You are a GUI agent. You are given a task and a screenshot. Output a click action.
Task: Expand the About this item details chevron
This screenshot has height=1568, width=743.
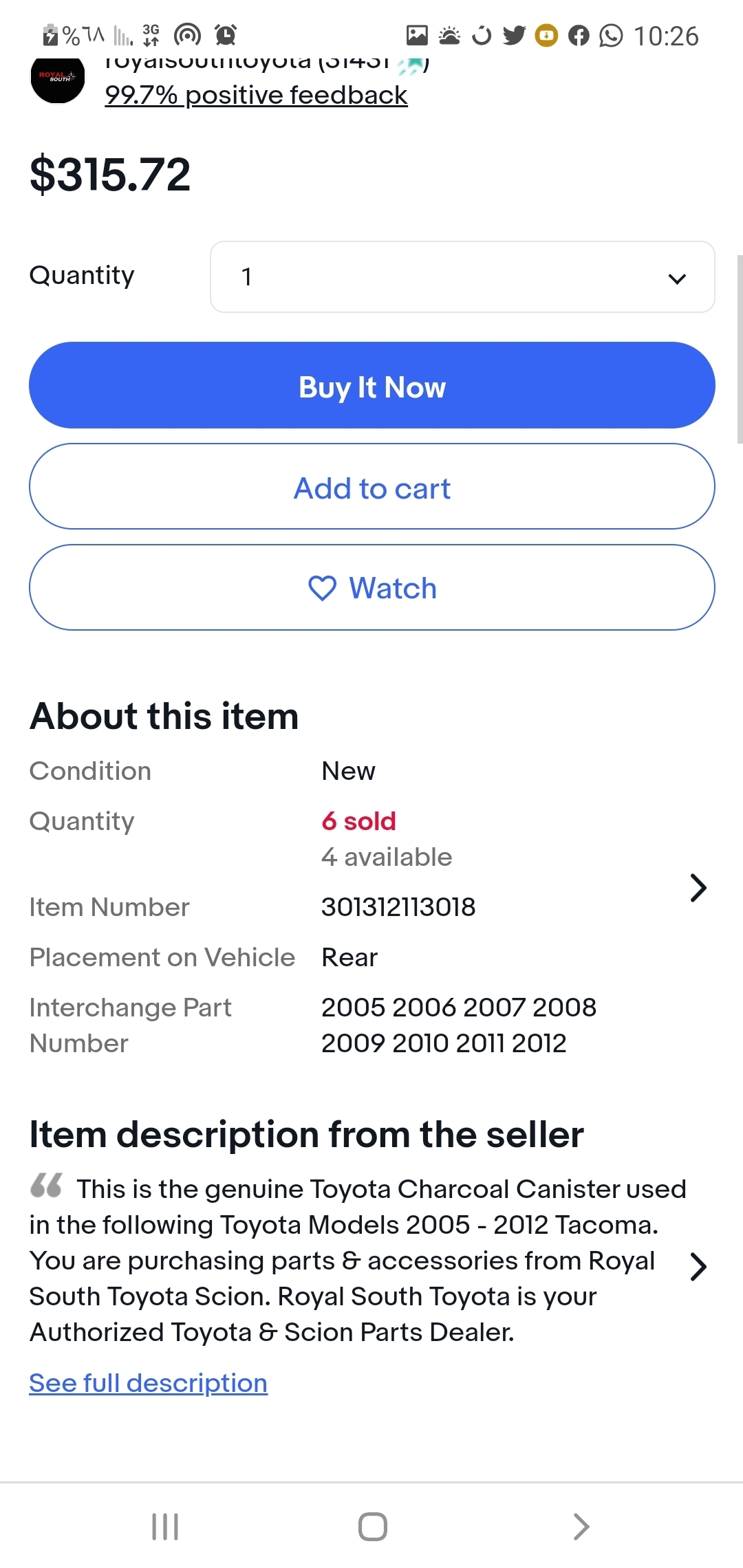point(698,888)
